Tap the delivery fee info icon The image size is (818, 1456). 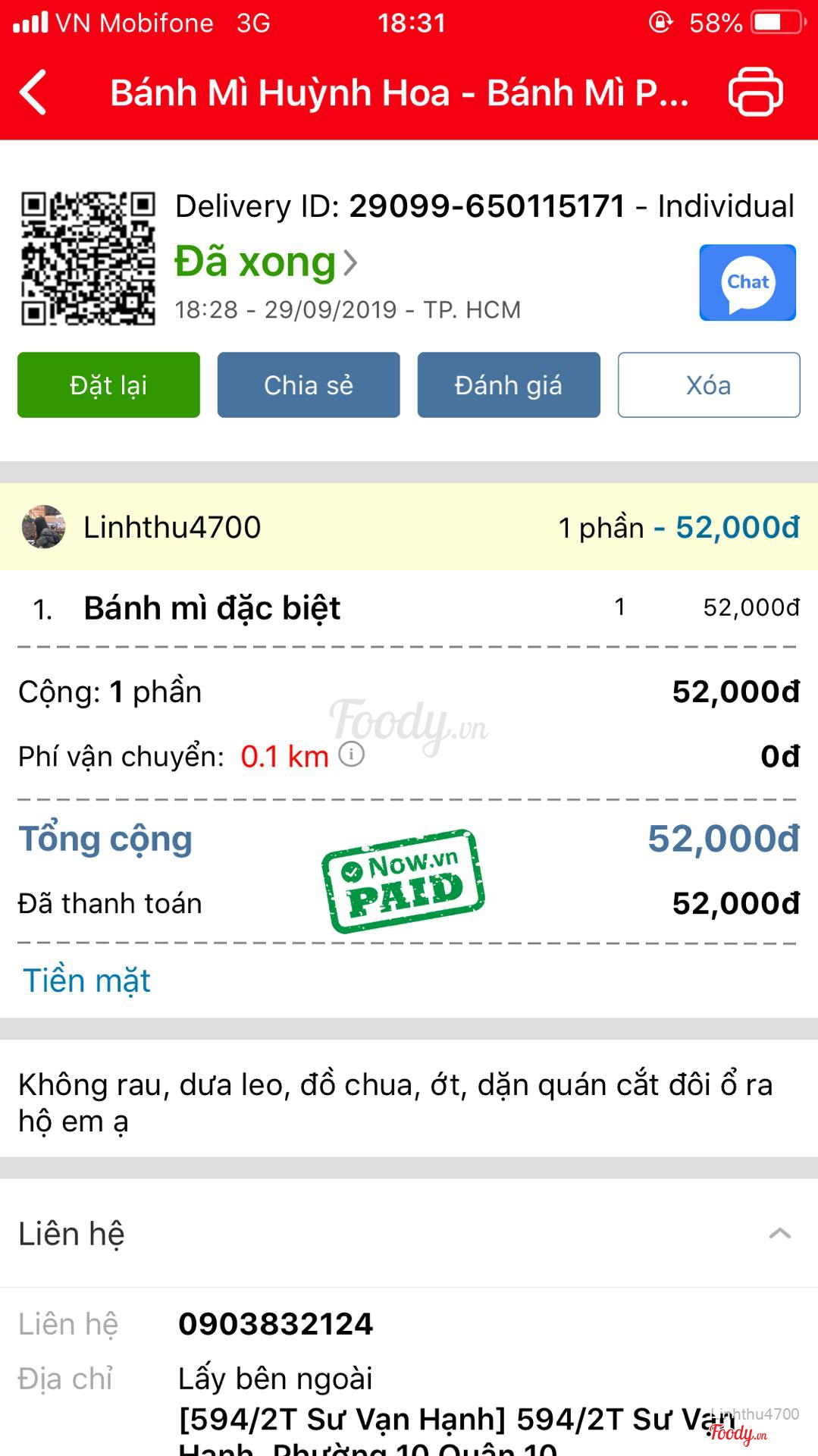pos(351,755)
